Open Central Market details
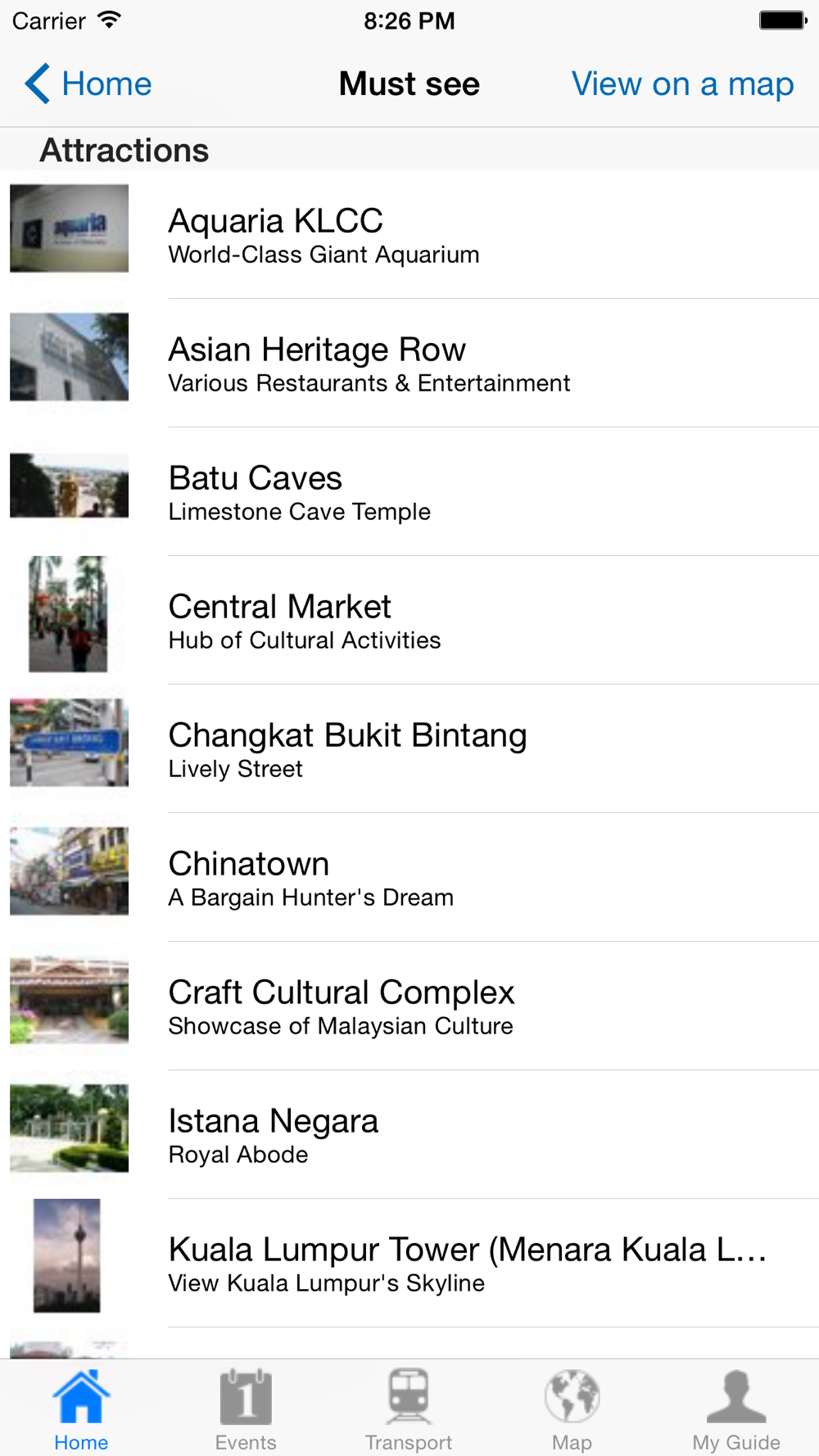 coord(409,620)
